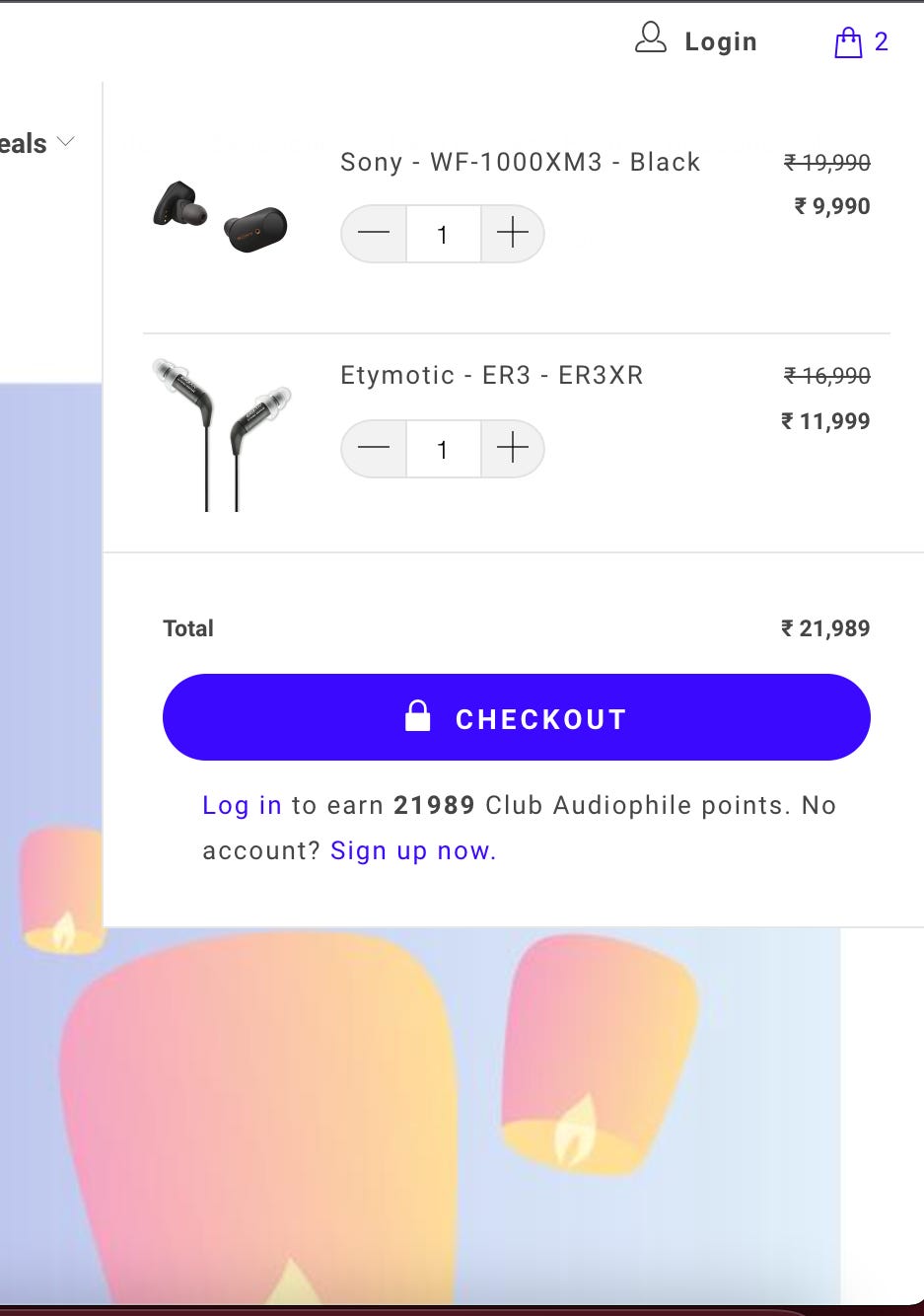The width and height of the screenshot is (924, 1316).
Task: Proceed to Checkout
Action: point(516,718)
